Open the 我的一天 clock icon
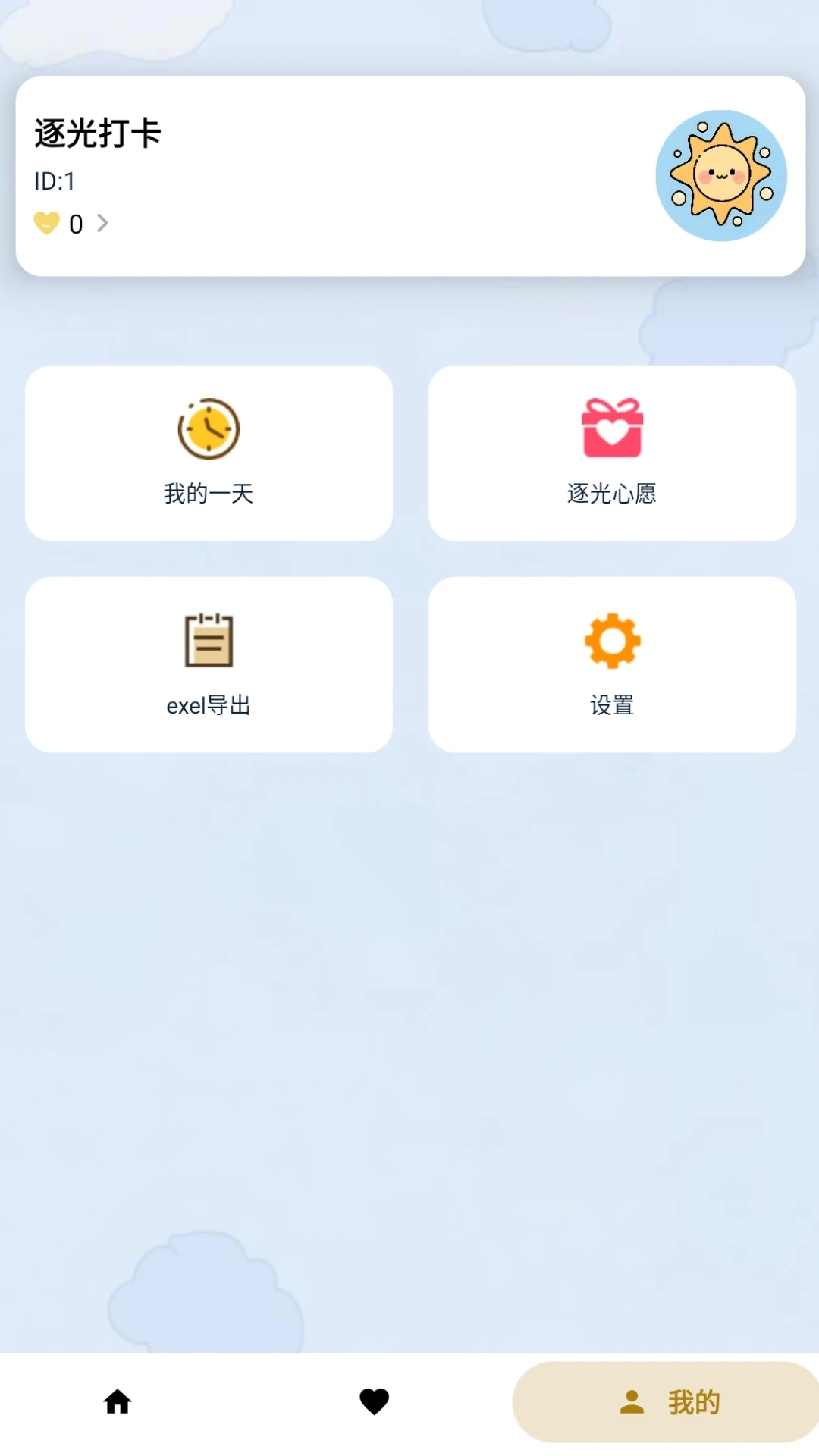819x1456 pixels. [209, 428]
